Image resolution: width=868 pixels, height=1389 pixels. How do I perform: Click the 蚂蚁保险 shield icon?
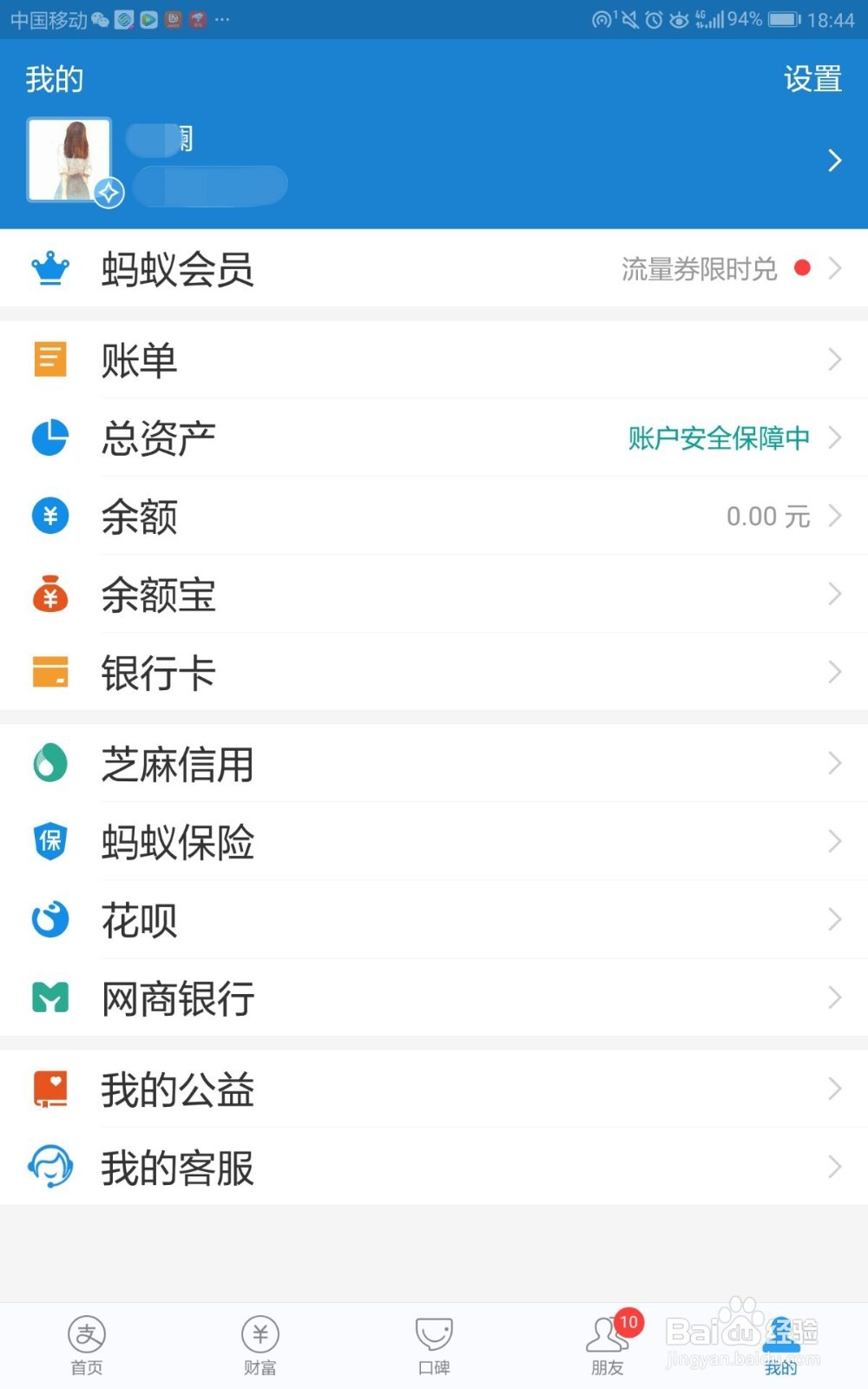[x=49, y=841]
